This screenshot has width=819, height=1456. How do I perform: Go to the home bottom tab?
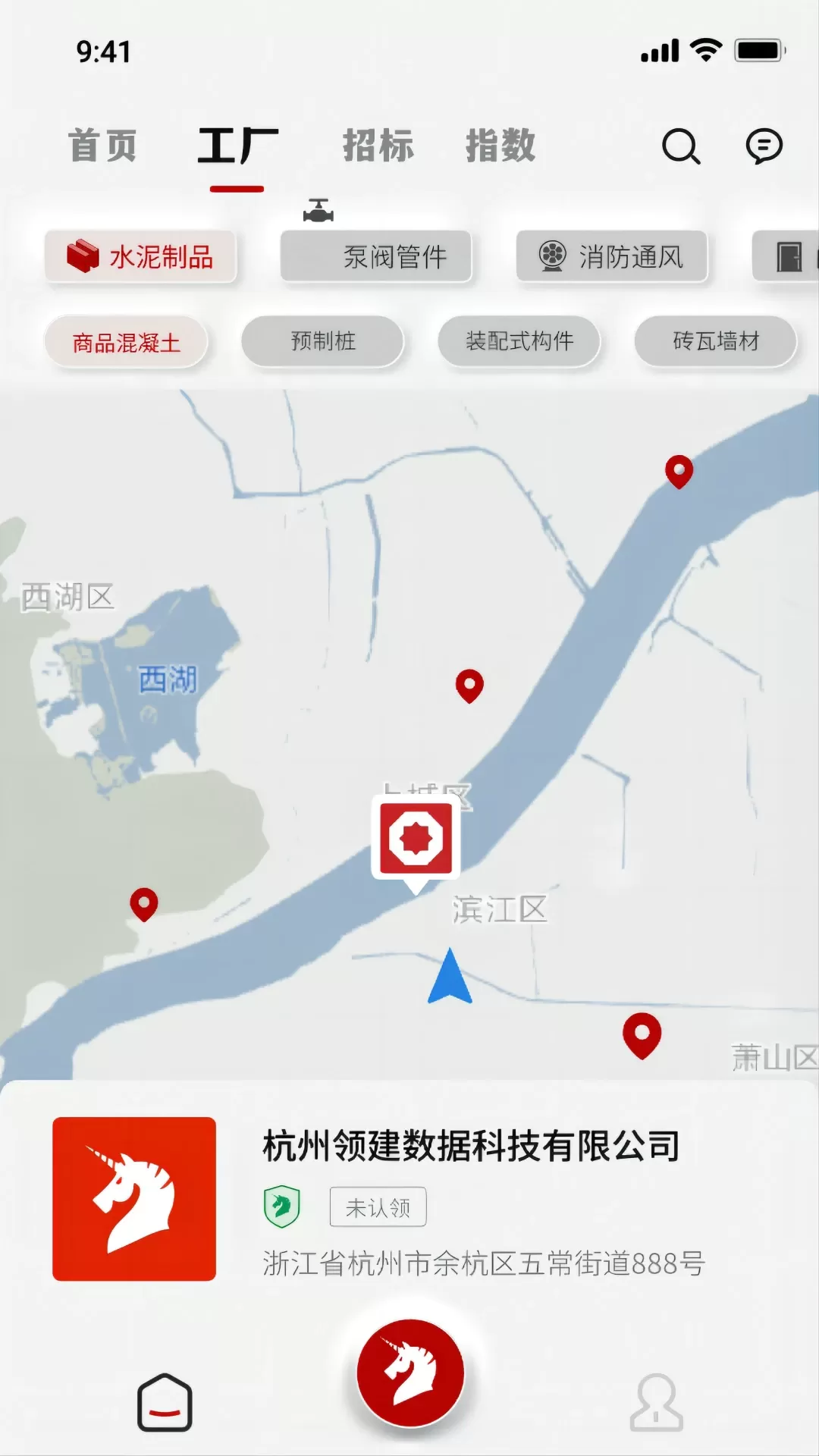click(165, 1402)
